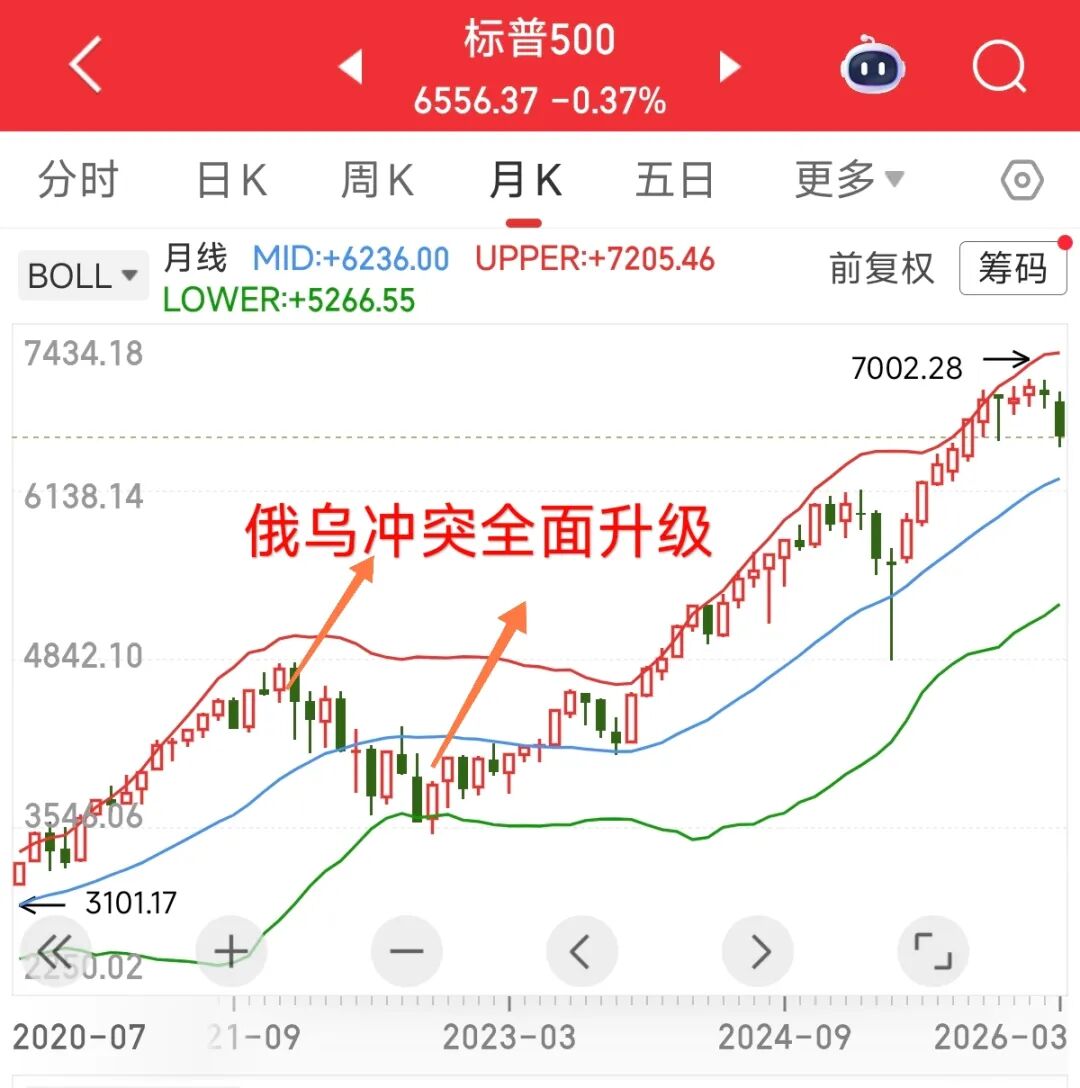Switch to the 分时 tab
This screenshot has width=1080, height=1088.
tap(78, 181)
